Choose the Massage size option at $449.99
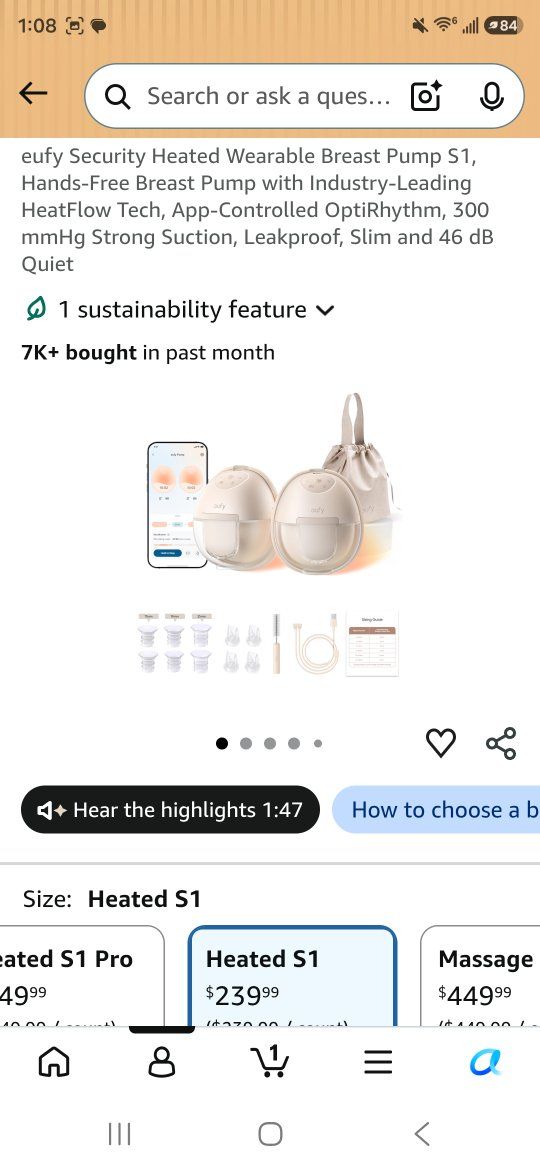 click(480, 976)
